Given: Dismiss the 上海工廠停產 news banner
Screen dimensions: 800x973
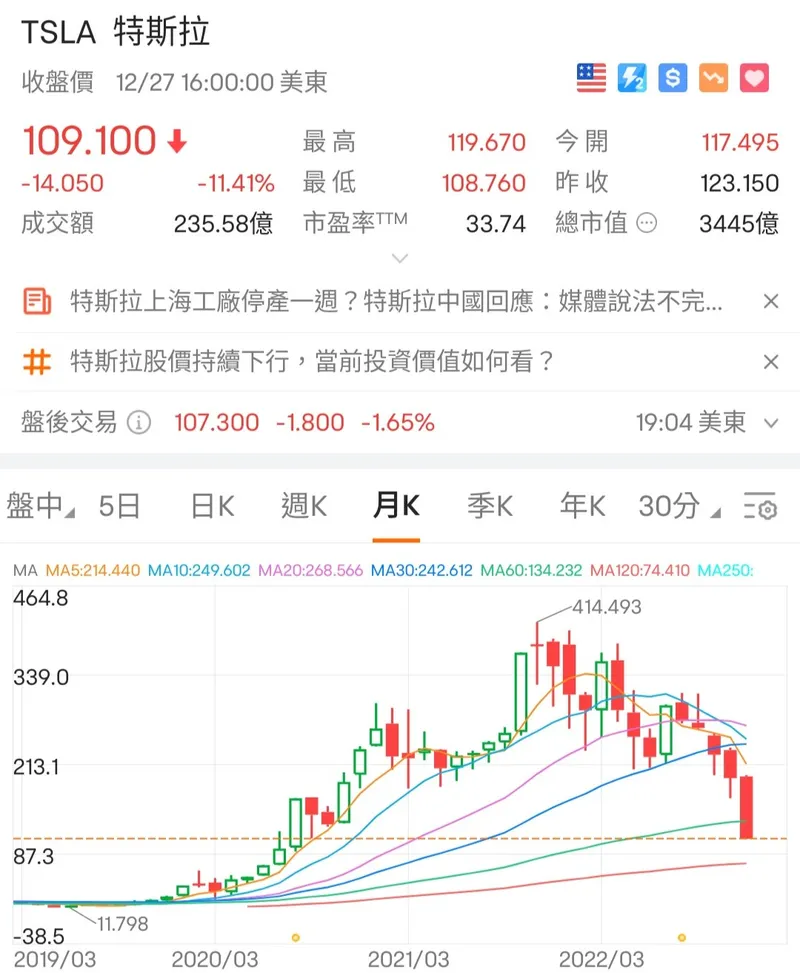Looking at the screenshot, I should (771, 301).
